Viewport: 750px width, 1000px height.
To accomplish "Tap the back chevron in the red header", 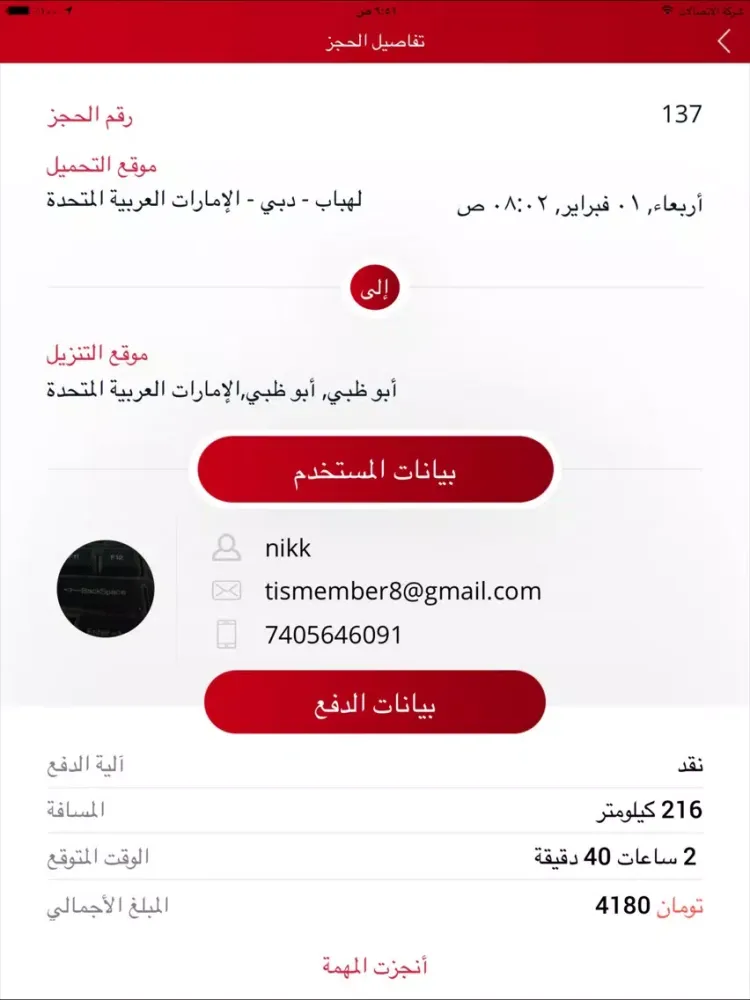I will point(724,42).
